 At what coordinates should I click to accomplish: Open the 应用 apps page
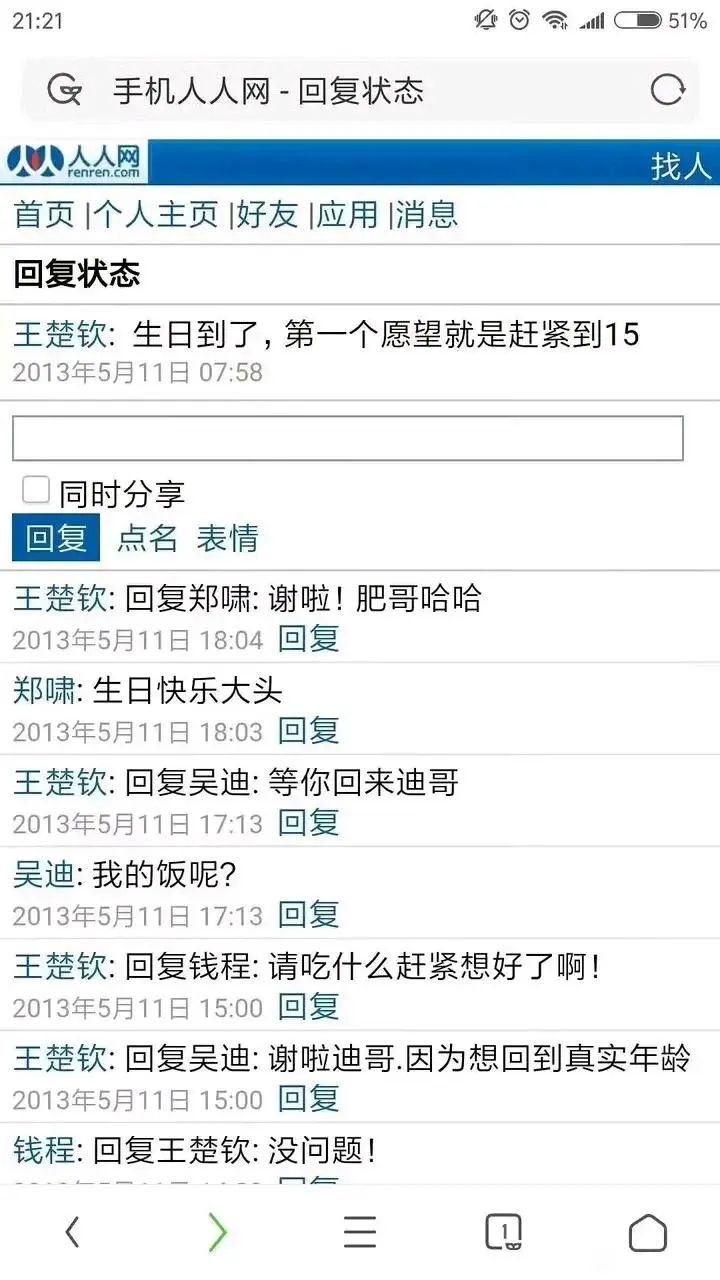(347, 214)
